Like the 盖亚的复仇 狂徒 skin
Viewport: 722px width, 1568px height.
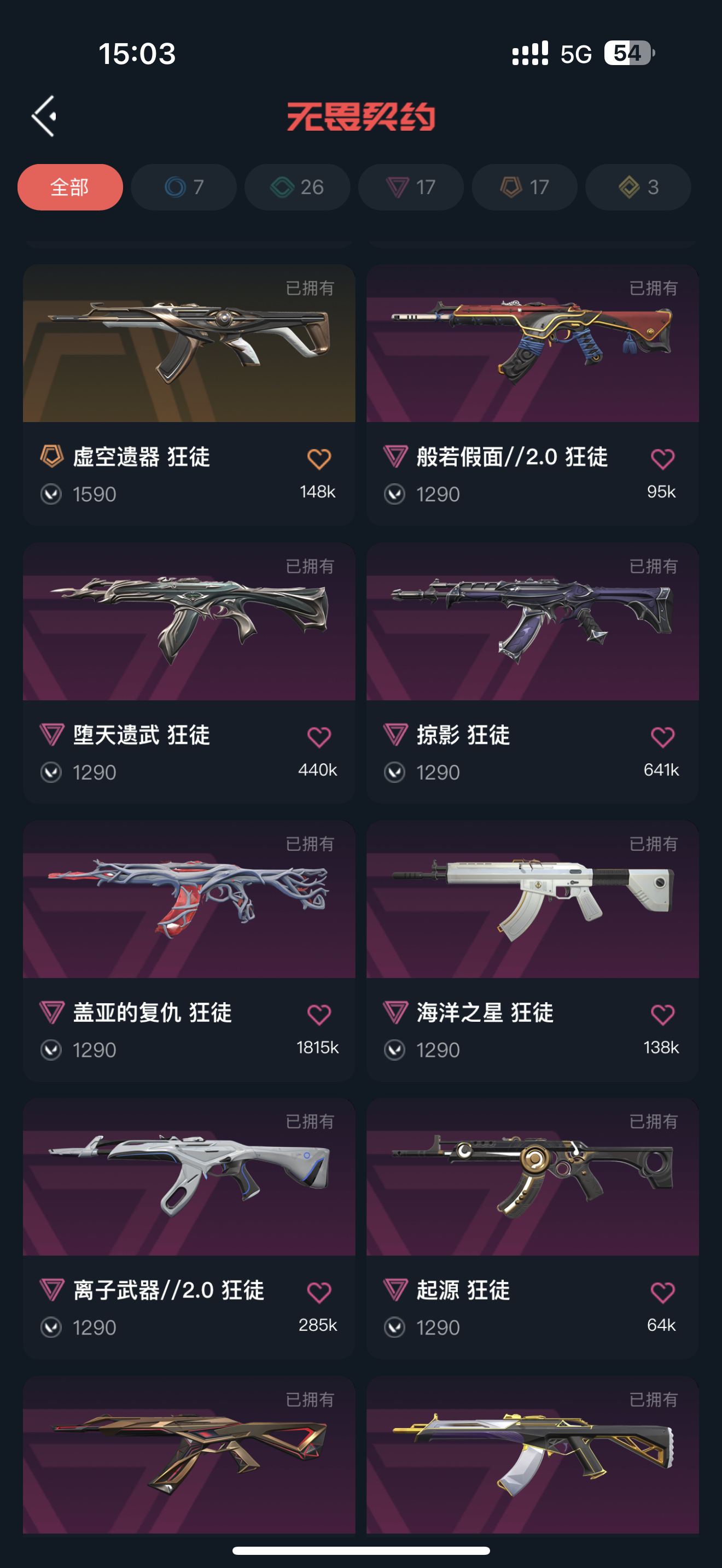click(x=318, y=1015)
